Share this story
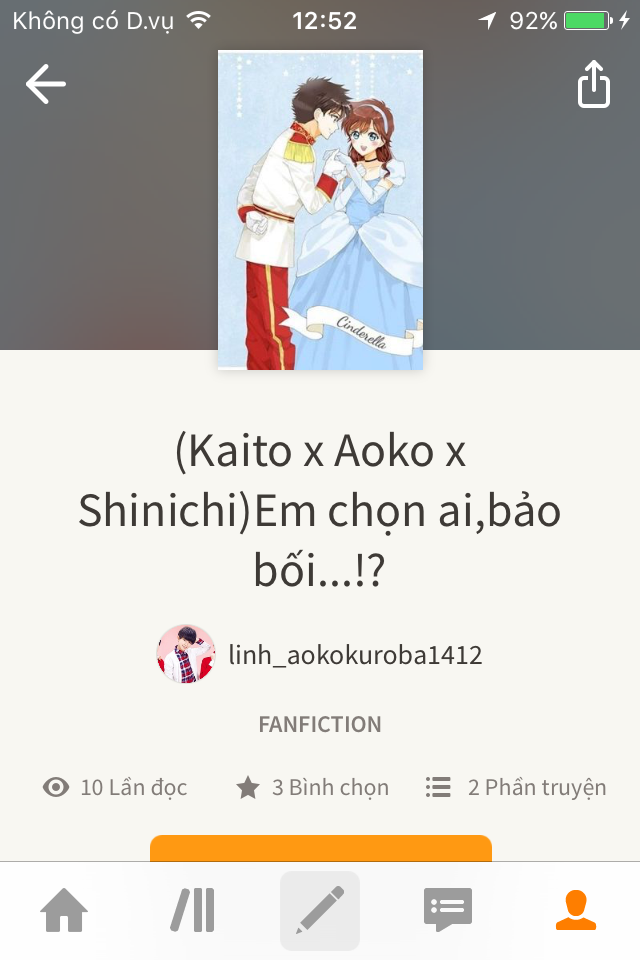 pos(593,85)
